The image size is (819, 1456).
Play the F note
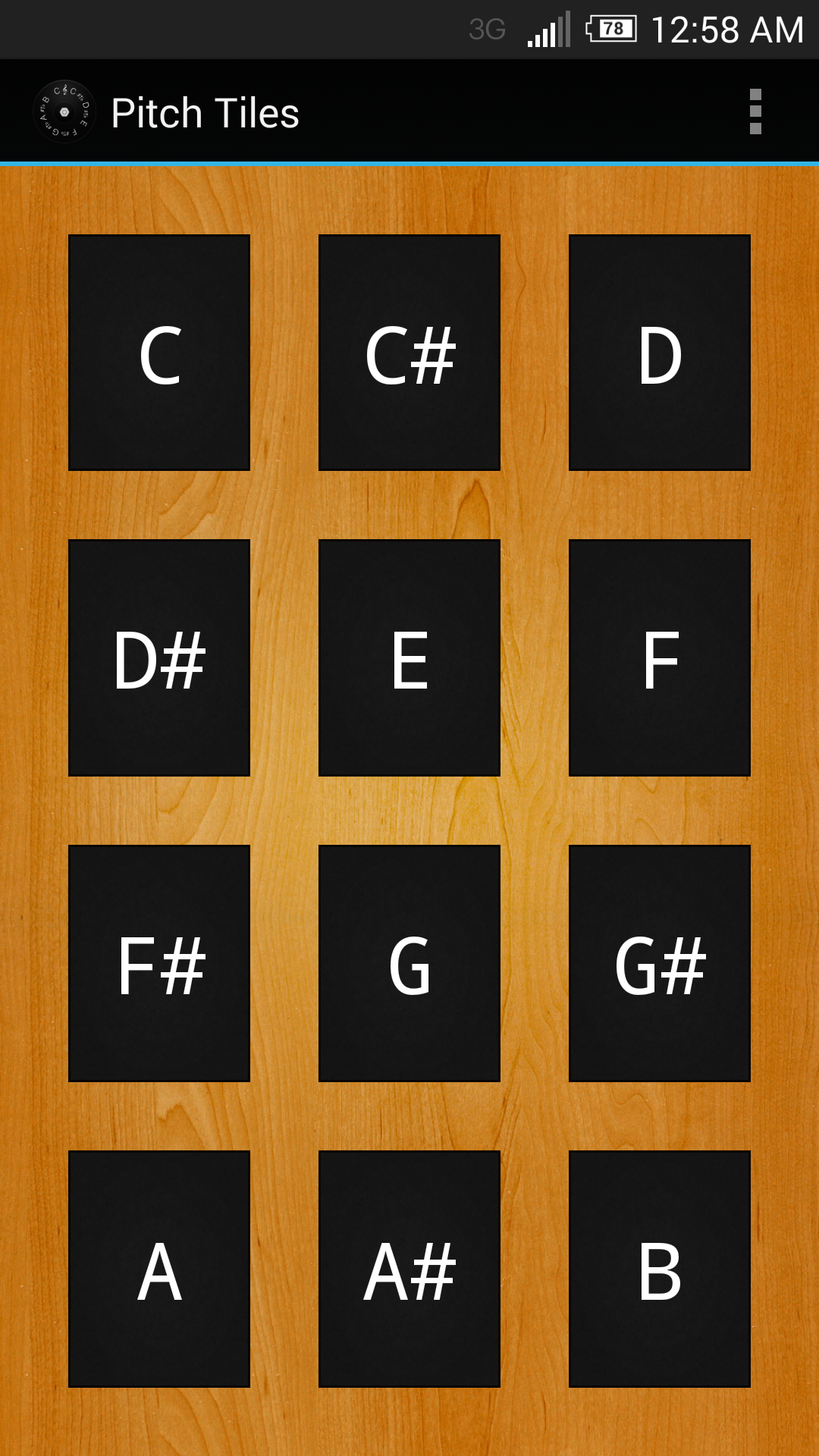pyautogui.click(x=660, y=657)
